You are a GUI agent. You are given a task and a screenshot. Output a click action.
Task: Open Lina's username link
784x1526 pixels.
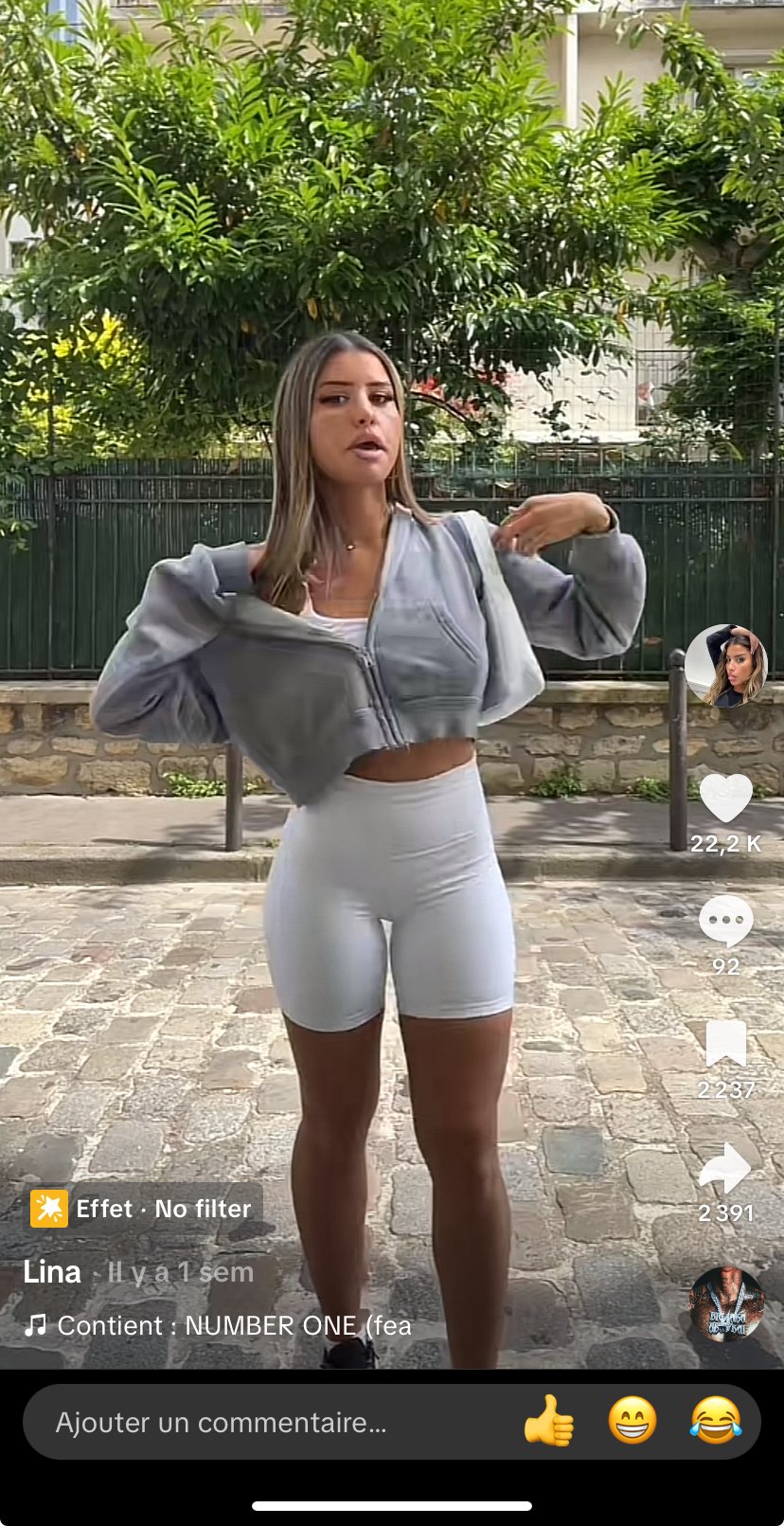point(52,1272)
